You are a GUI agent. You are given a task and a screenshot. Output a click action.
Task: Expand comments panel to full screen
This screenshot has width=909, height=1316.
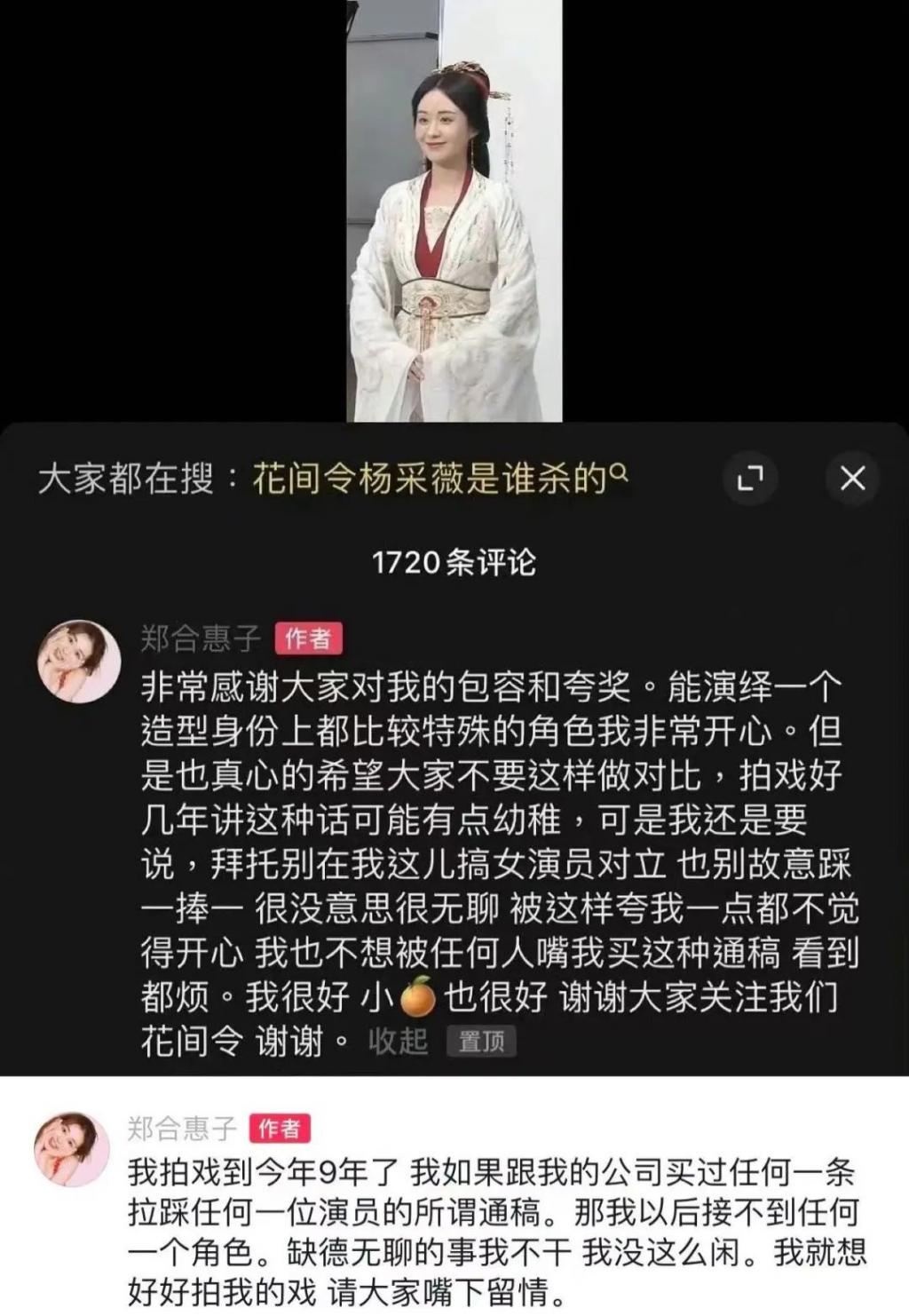pos(750,479)
